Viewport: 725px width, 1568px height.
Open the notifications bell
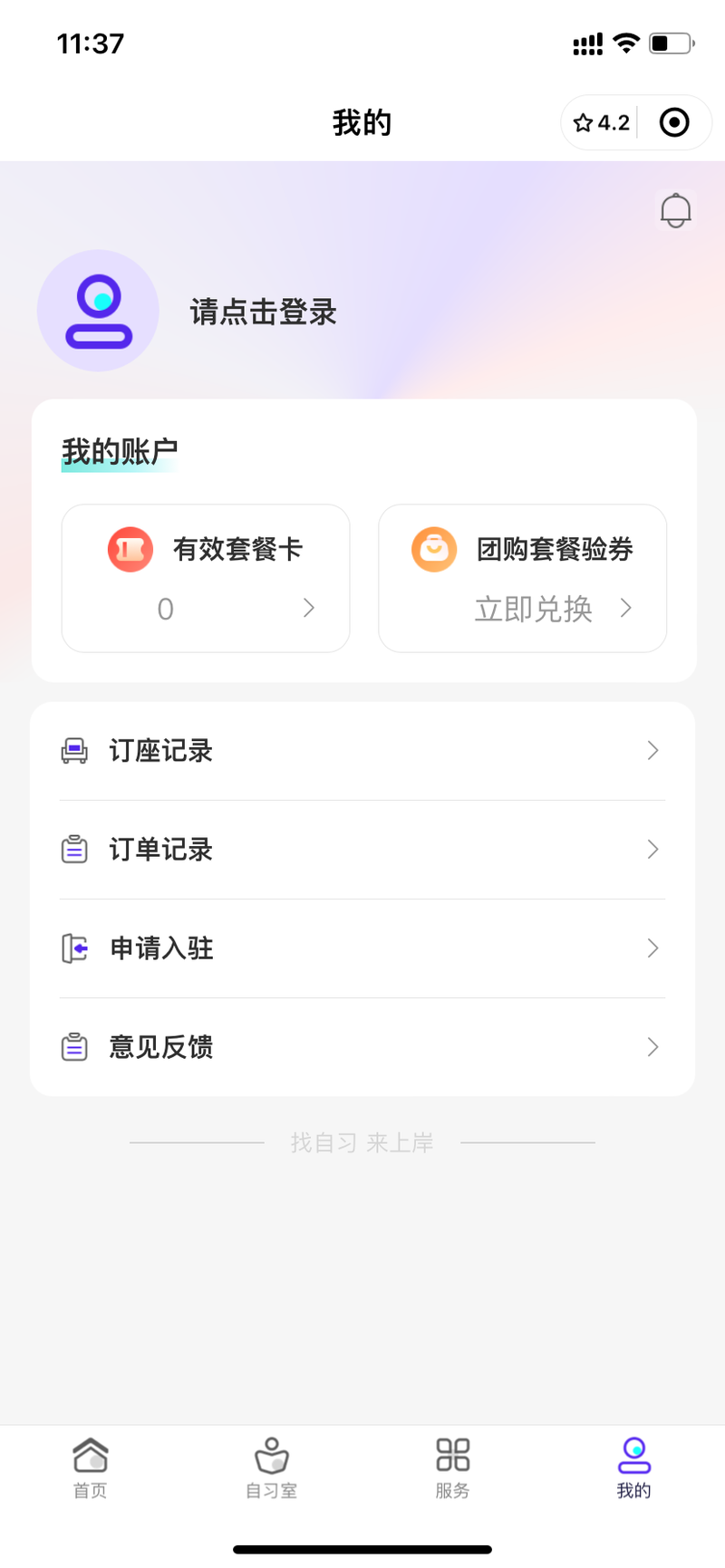pos(675,210)
